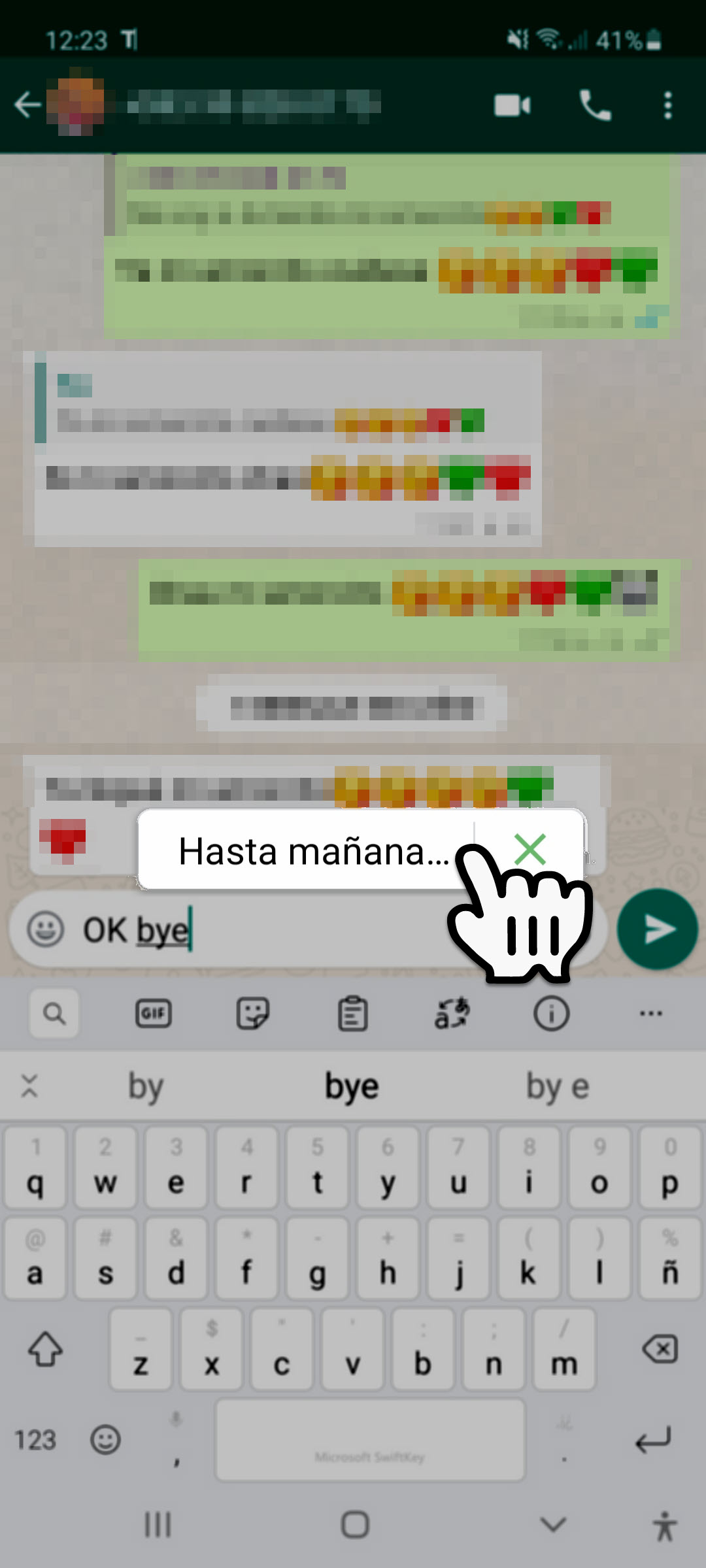Open the chat overflow menu
Screen dimensions: 706x1568
point(667,105)
